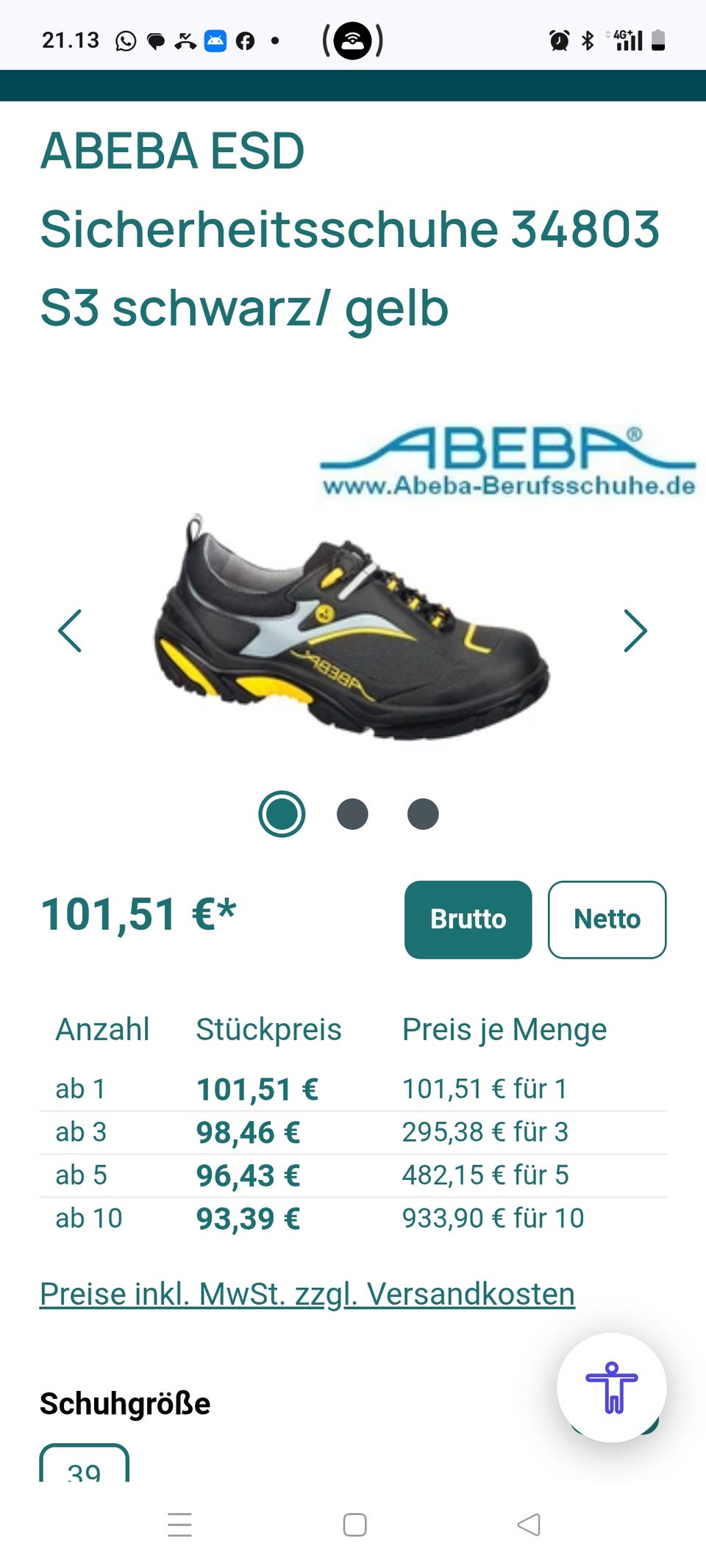Go to the home screen
The height and width of the screenshot is (1568, 706).
(x=354, y=1525)
